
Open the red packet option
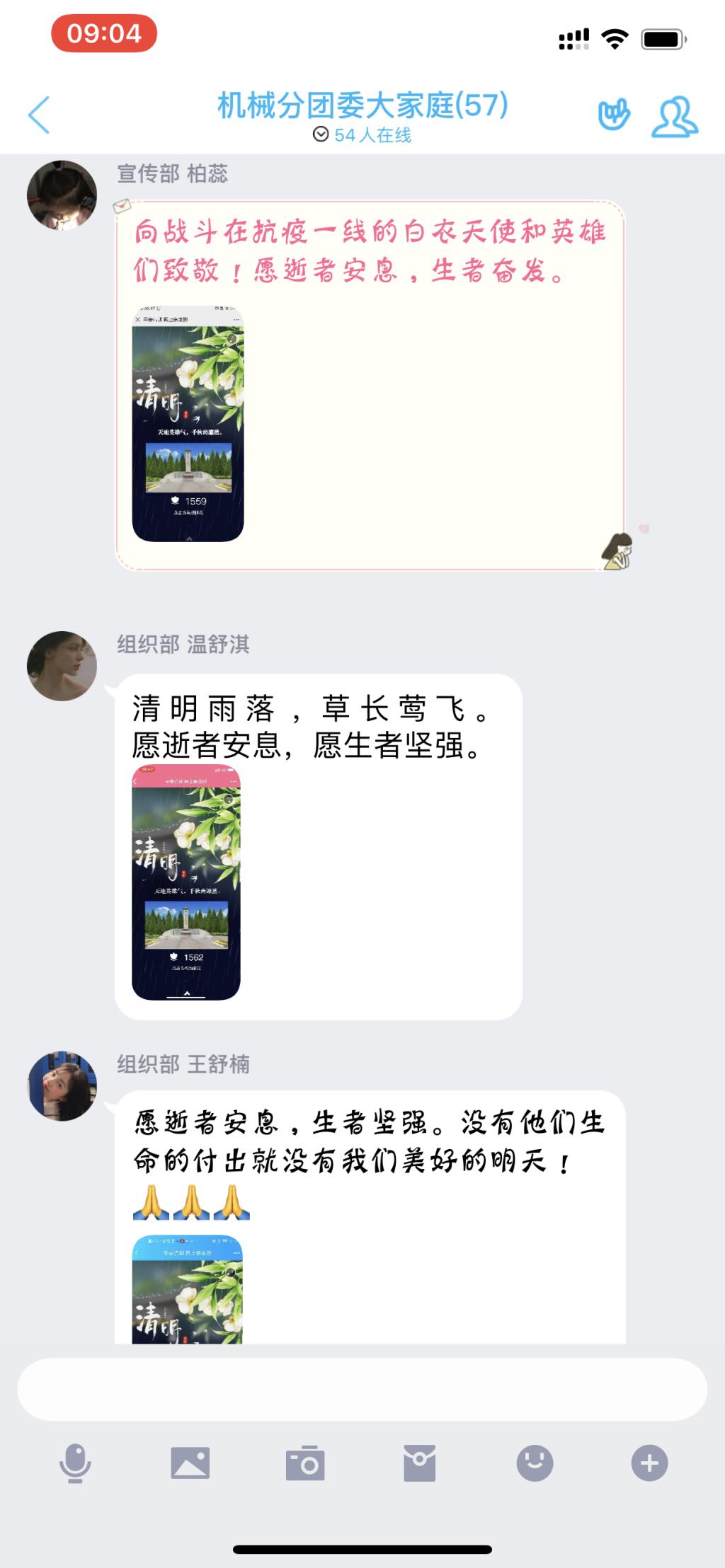420,1463
